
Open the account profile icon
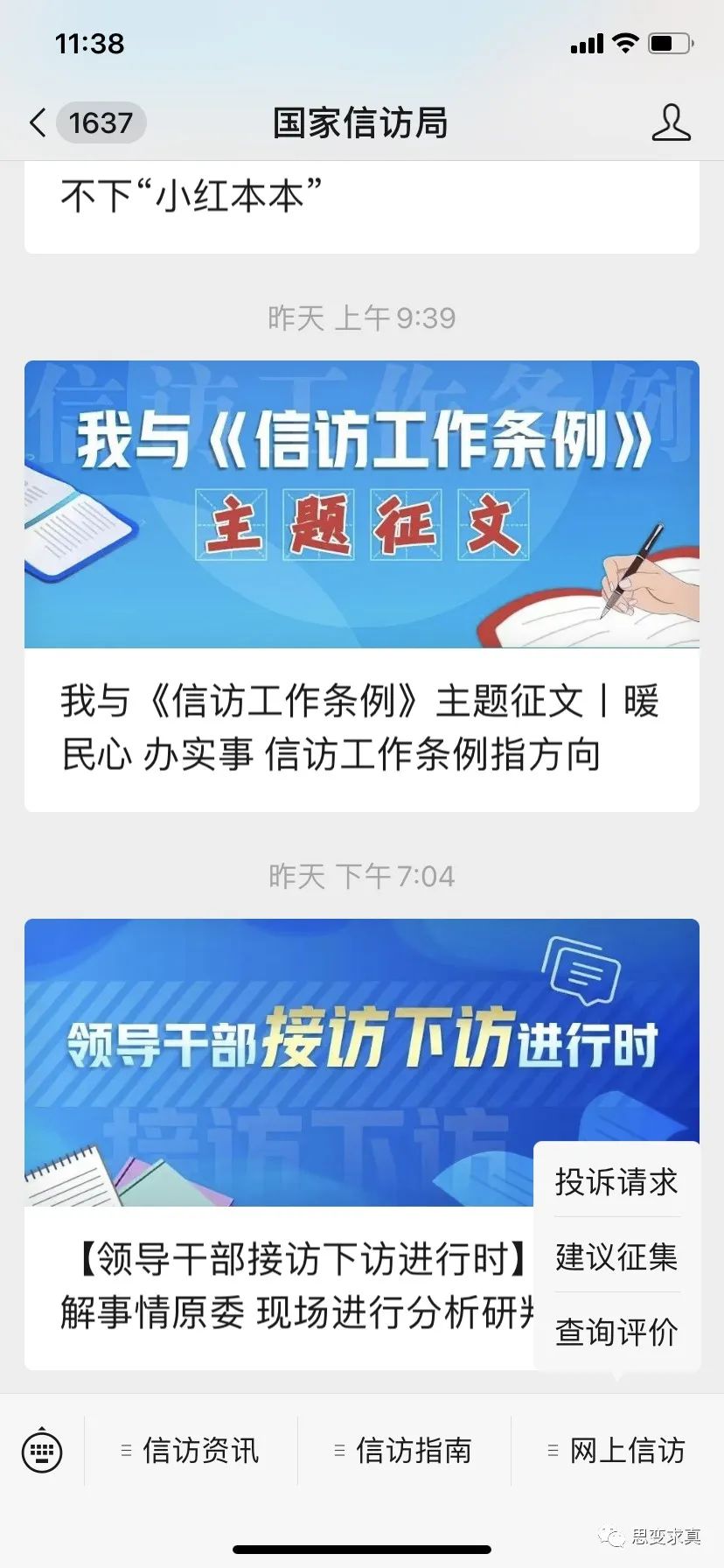coord(671,122)
